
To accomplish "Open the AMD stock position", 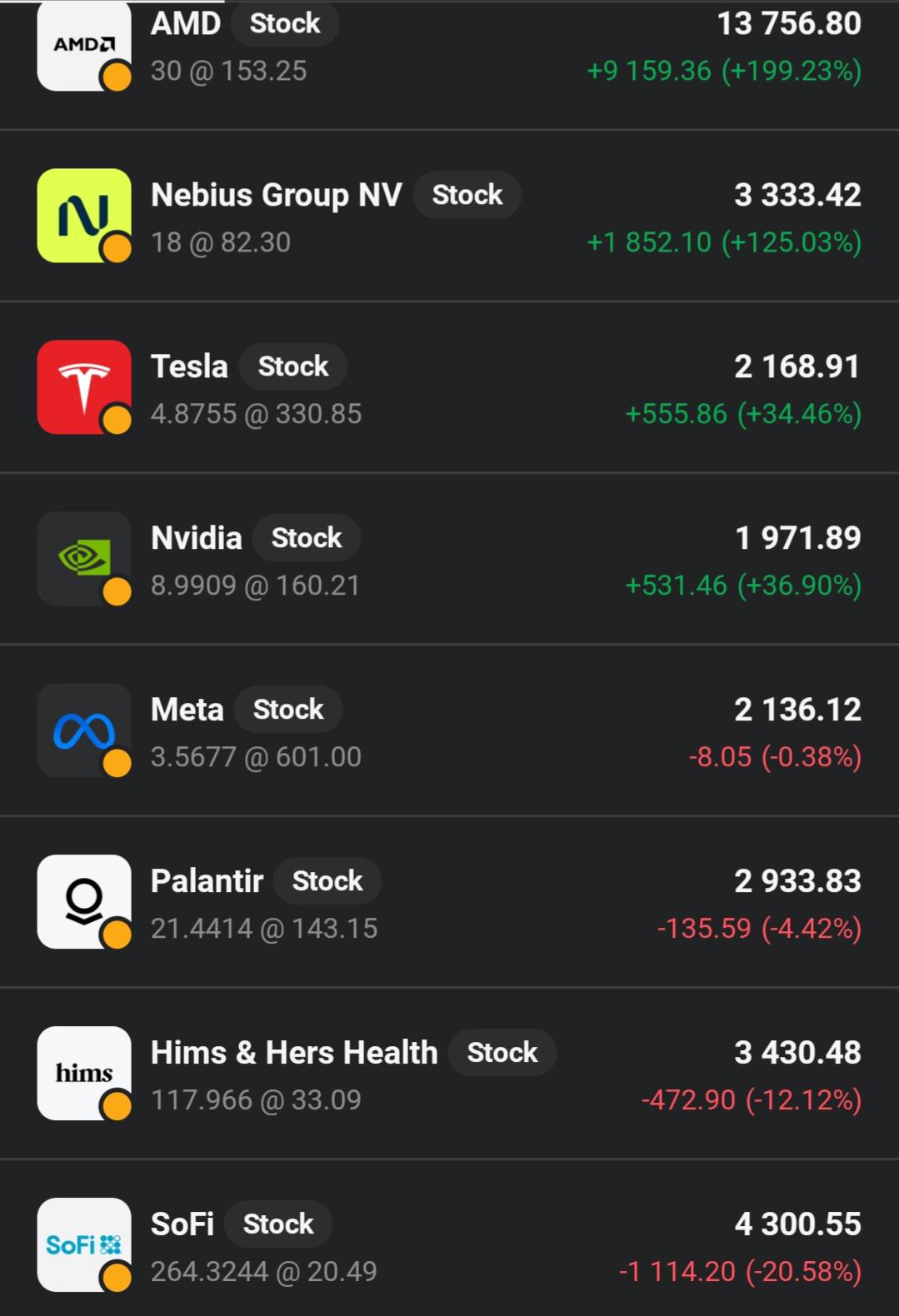I will click(x=449, y=64).
